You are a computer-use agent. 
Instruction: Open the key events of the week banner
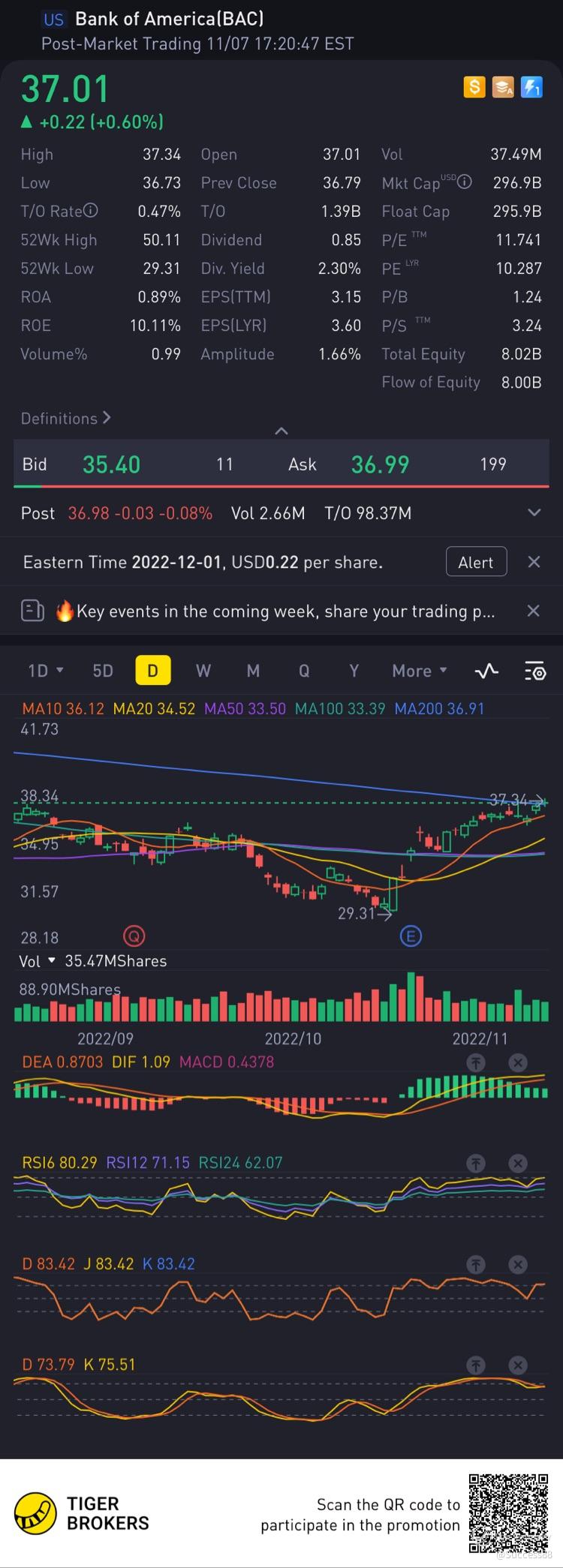273,611
